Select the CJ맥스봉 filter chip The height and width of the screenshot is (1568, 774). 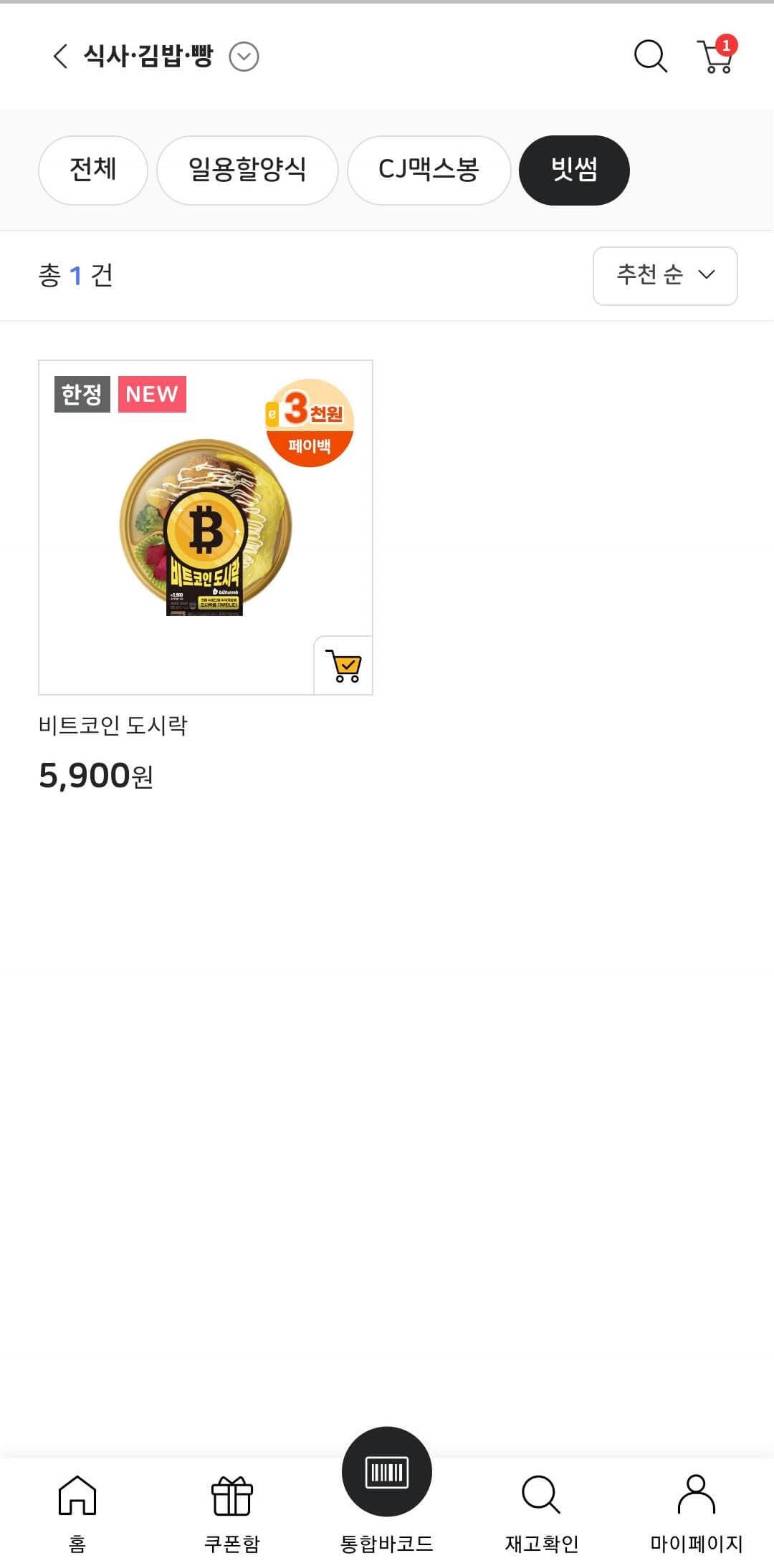(x=429, y=170)
